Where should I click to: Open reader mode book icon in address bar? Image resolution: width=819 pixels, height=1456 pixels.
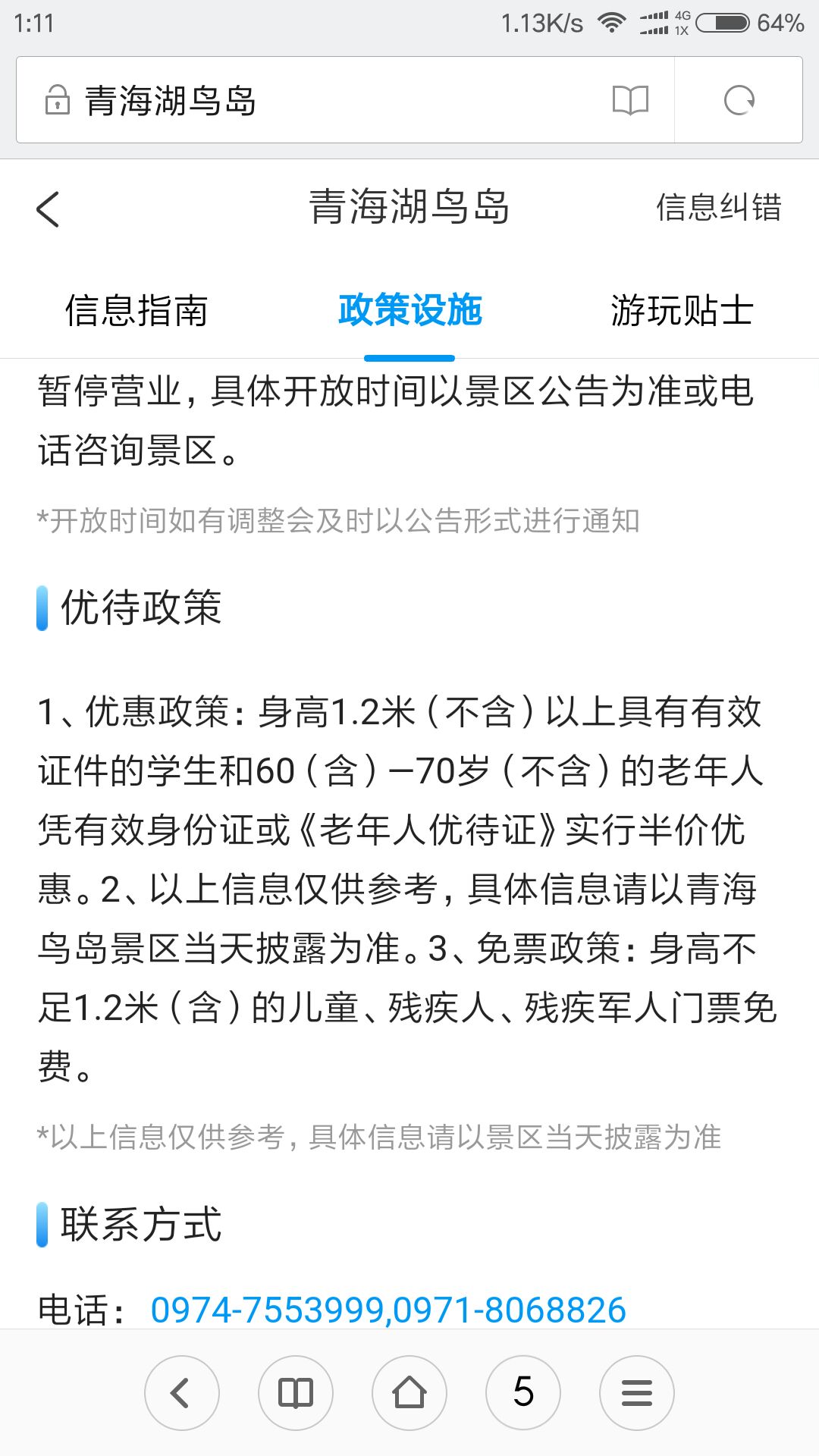(630, 100)
